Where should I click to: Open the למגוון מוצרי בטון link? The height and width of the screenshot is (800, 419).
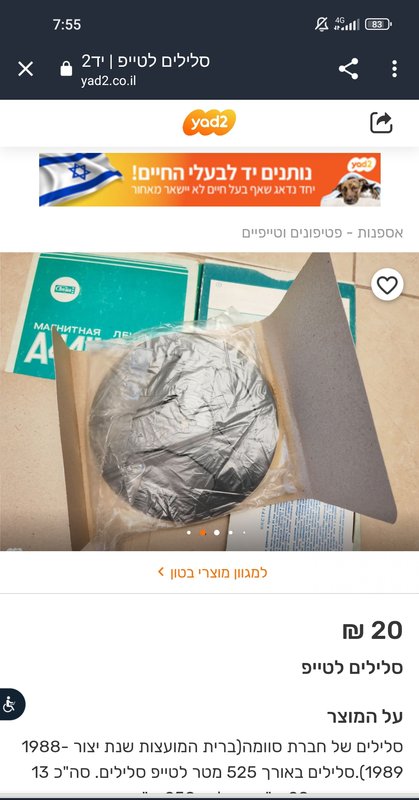click(212, 572)
